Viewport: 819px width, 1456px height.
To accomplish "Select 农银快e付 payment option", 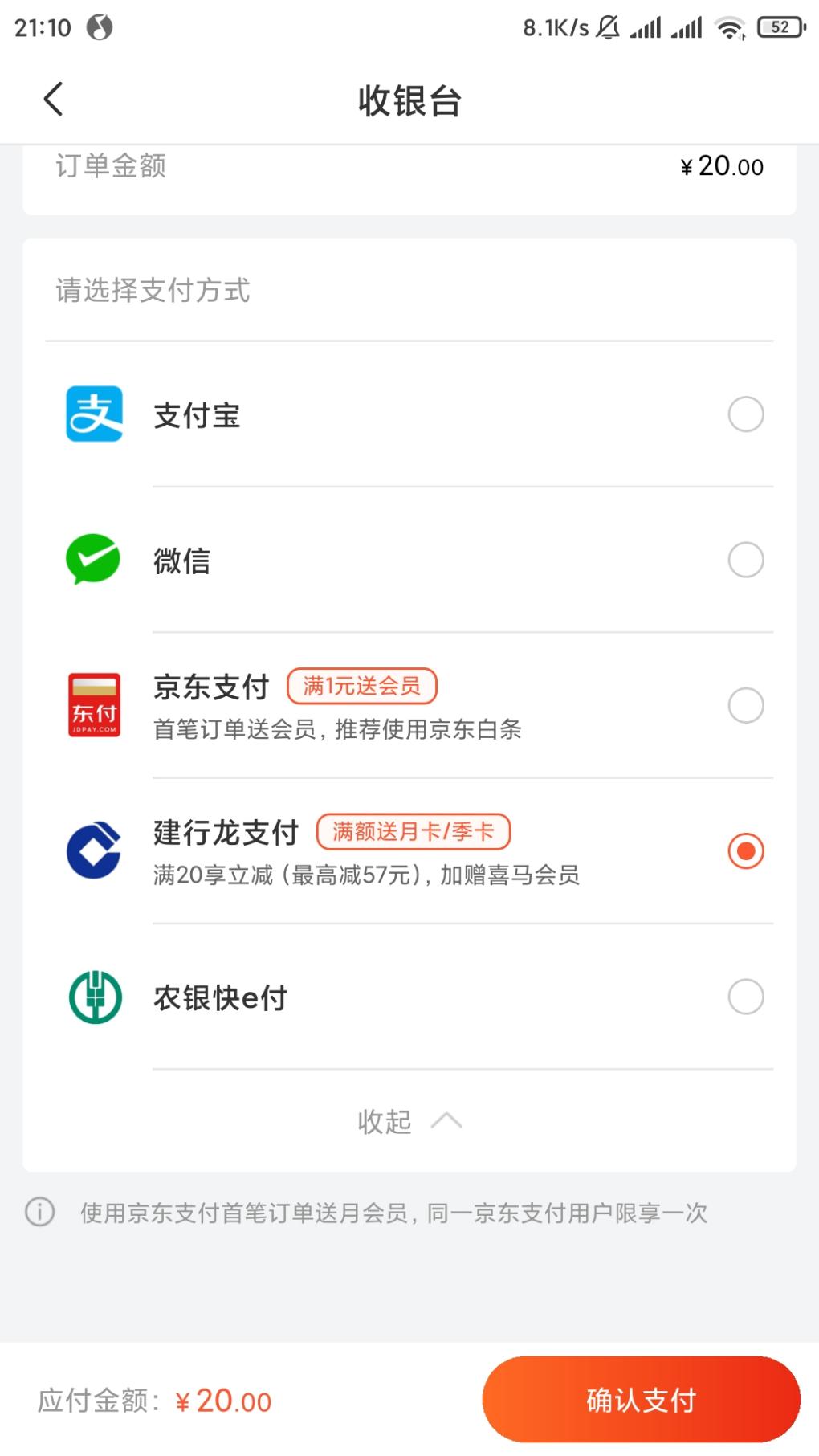I will click(x=745, y=997).
